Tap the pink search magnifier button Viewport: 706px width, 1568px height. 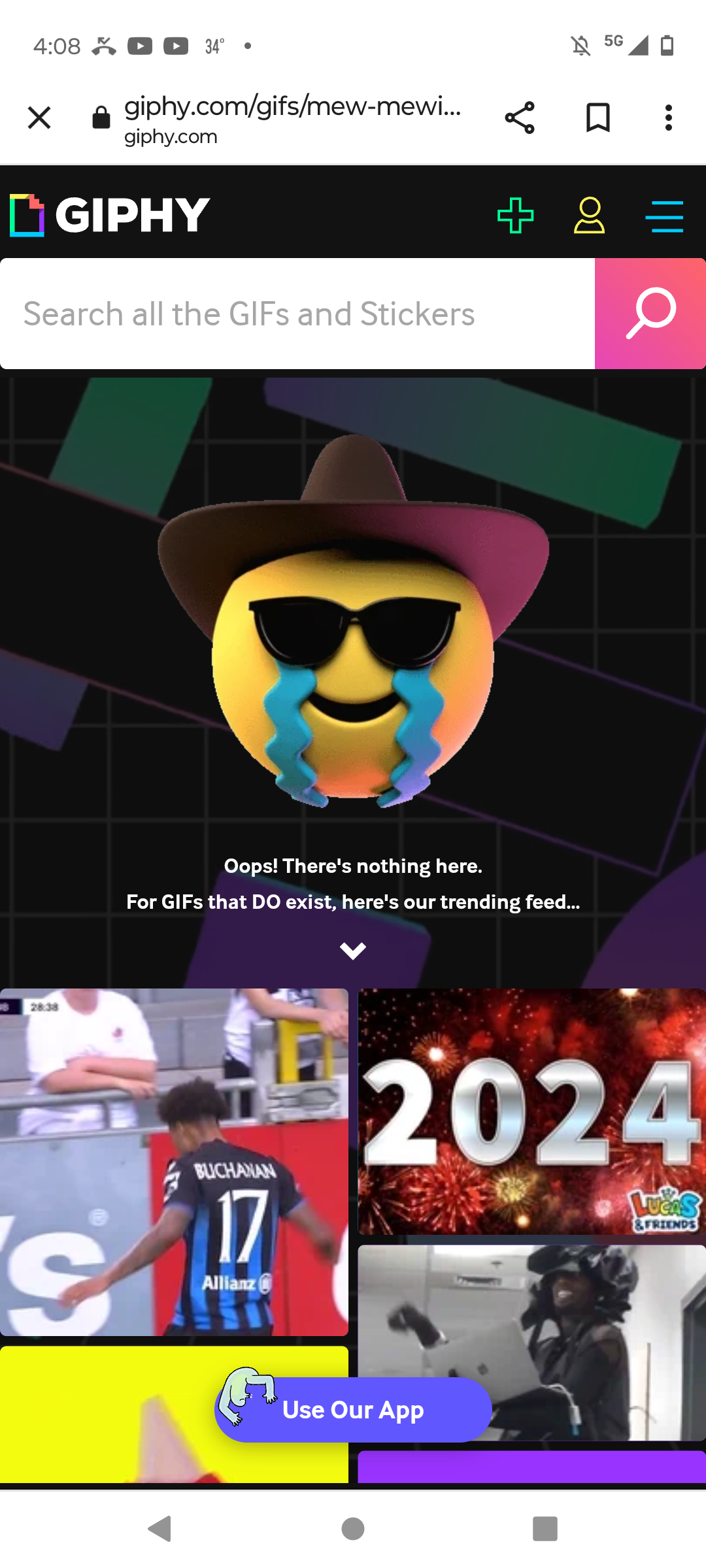tap(650, 314)
